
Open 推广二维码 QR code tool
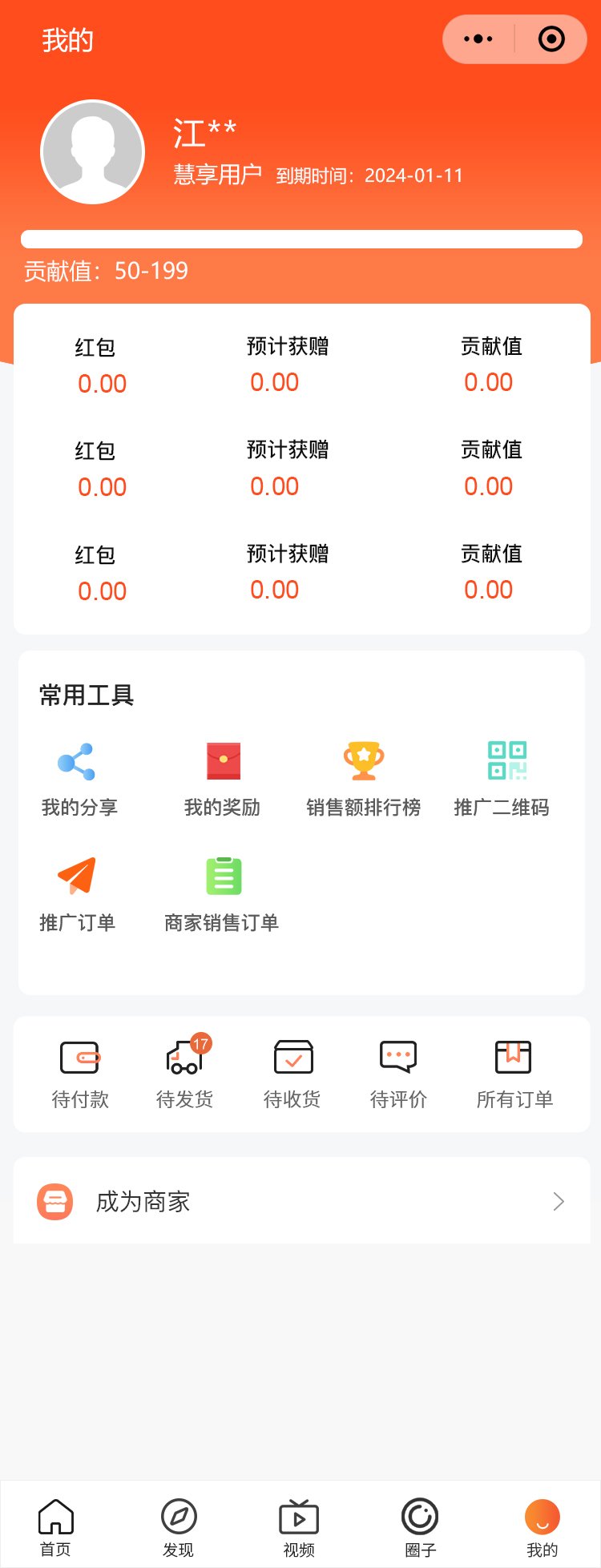pos(503,779)
